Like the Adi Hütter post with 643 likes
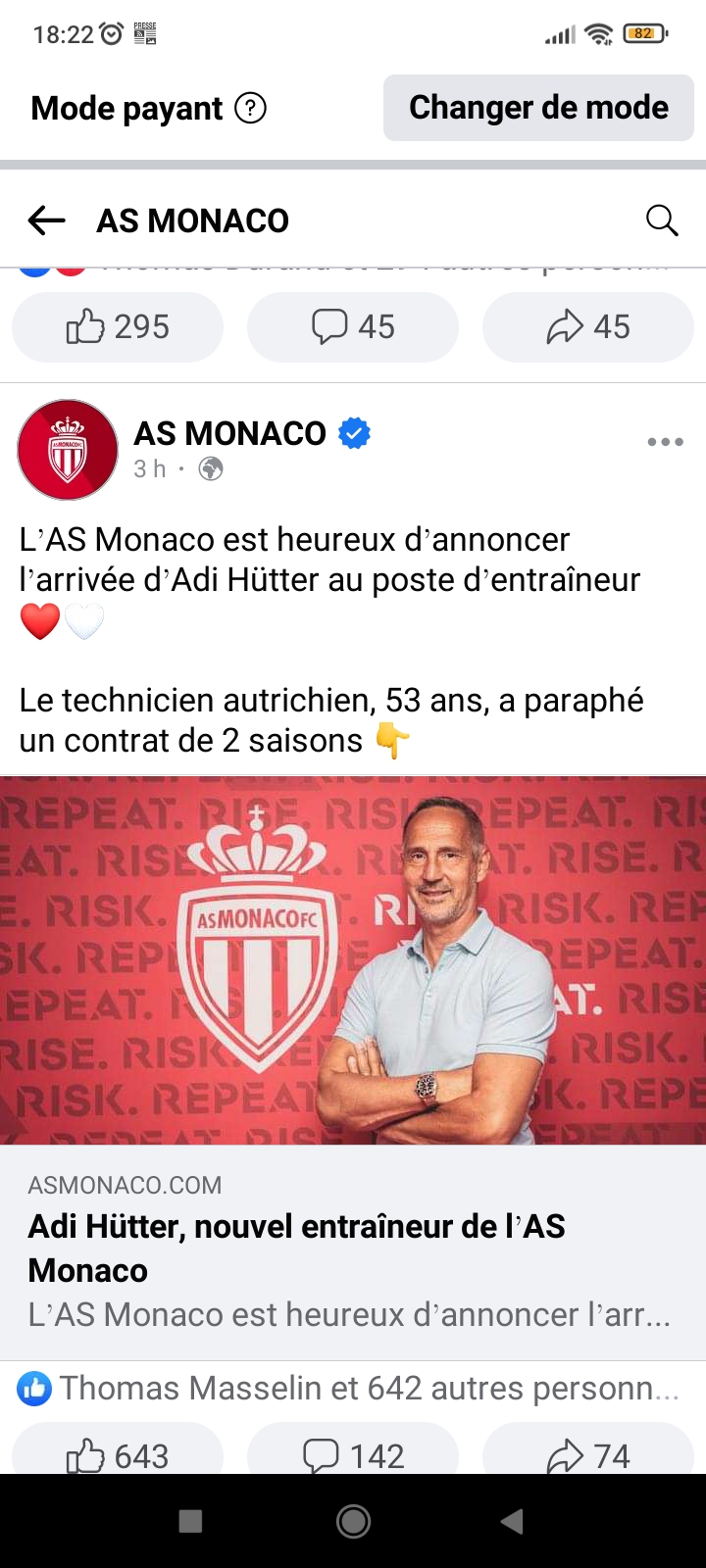706x1568 pixels. coord(118,1454)
